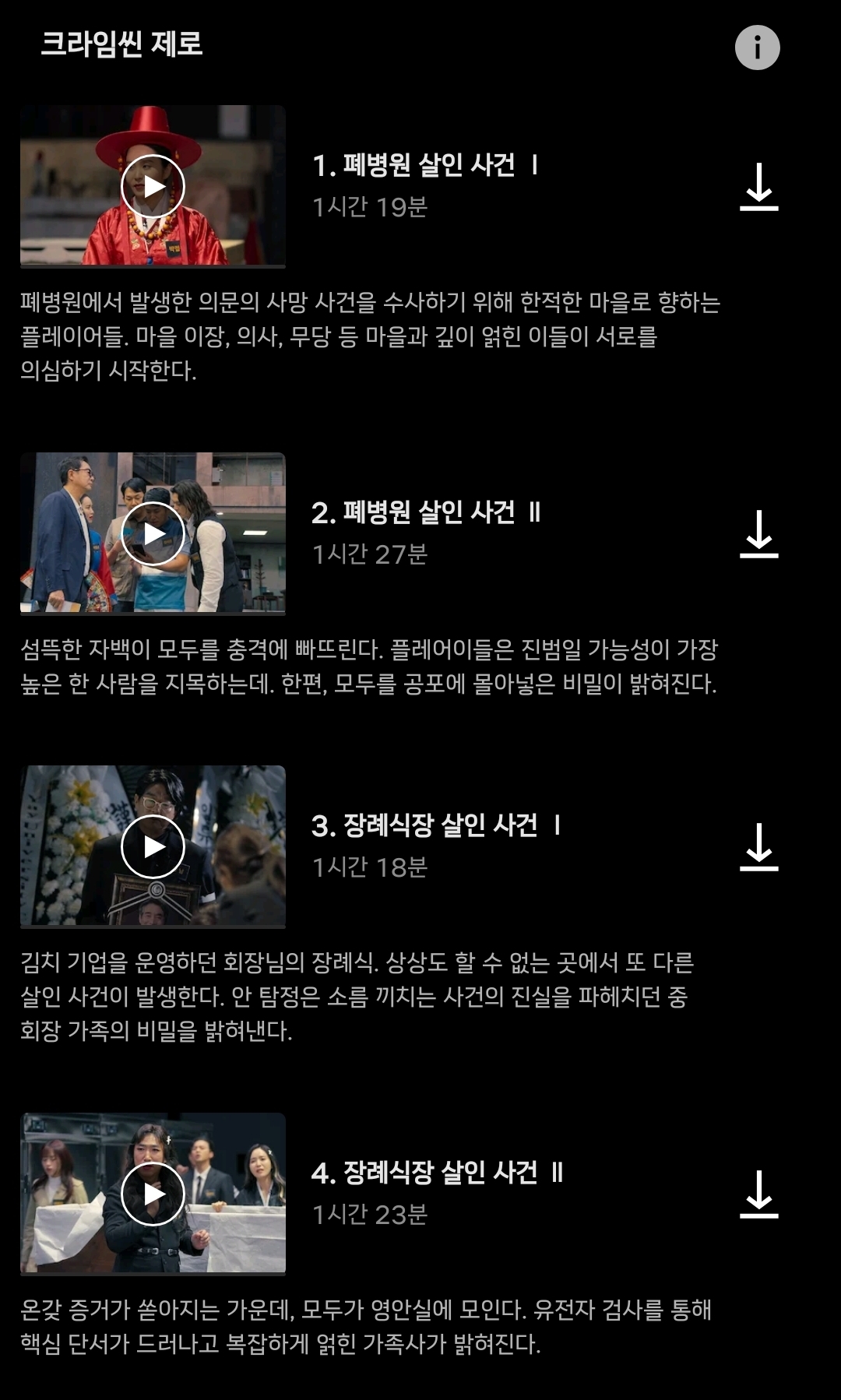The width and height of the screenshot is (841, 1400).
Task: Play episode 1 폐병원 살인 사건 Ⅰ
Action: (x=153, y=187)
